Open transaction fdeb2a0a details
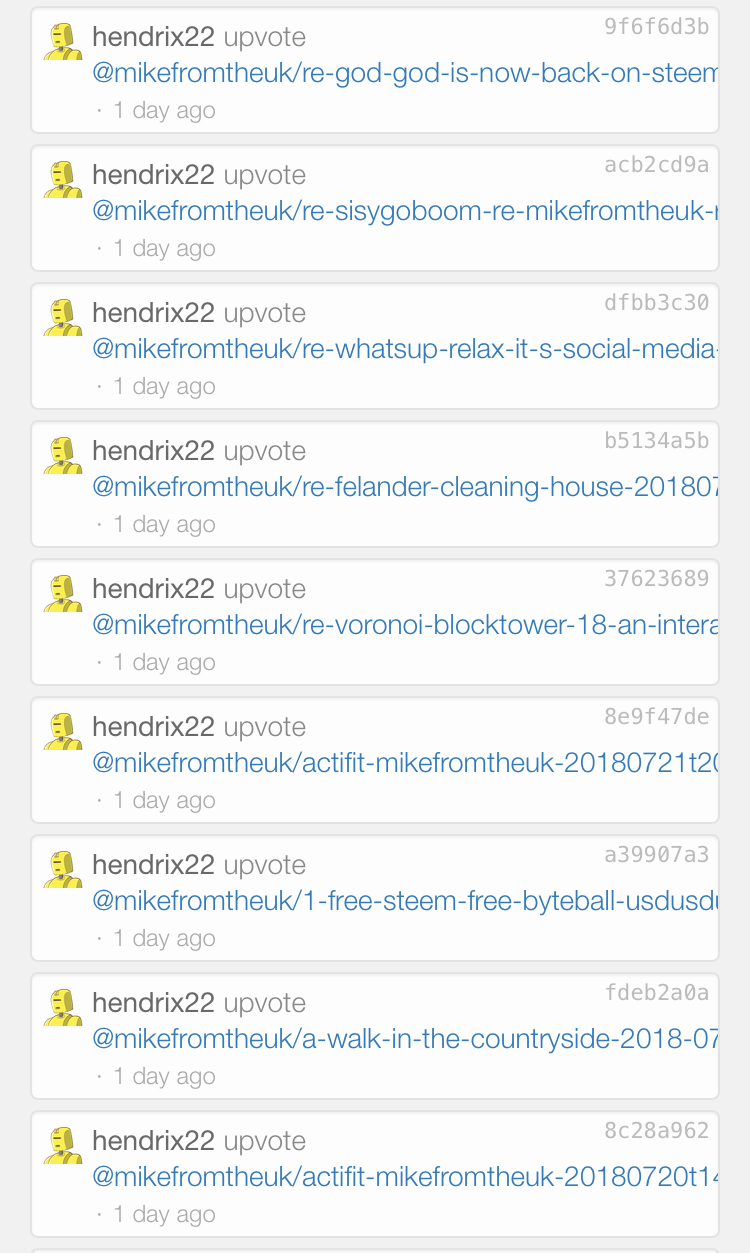Viewport: 750px width, 1253px height. coord(656,993)
